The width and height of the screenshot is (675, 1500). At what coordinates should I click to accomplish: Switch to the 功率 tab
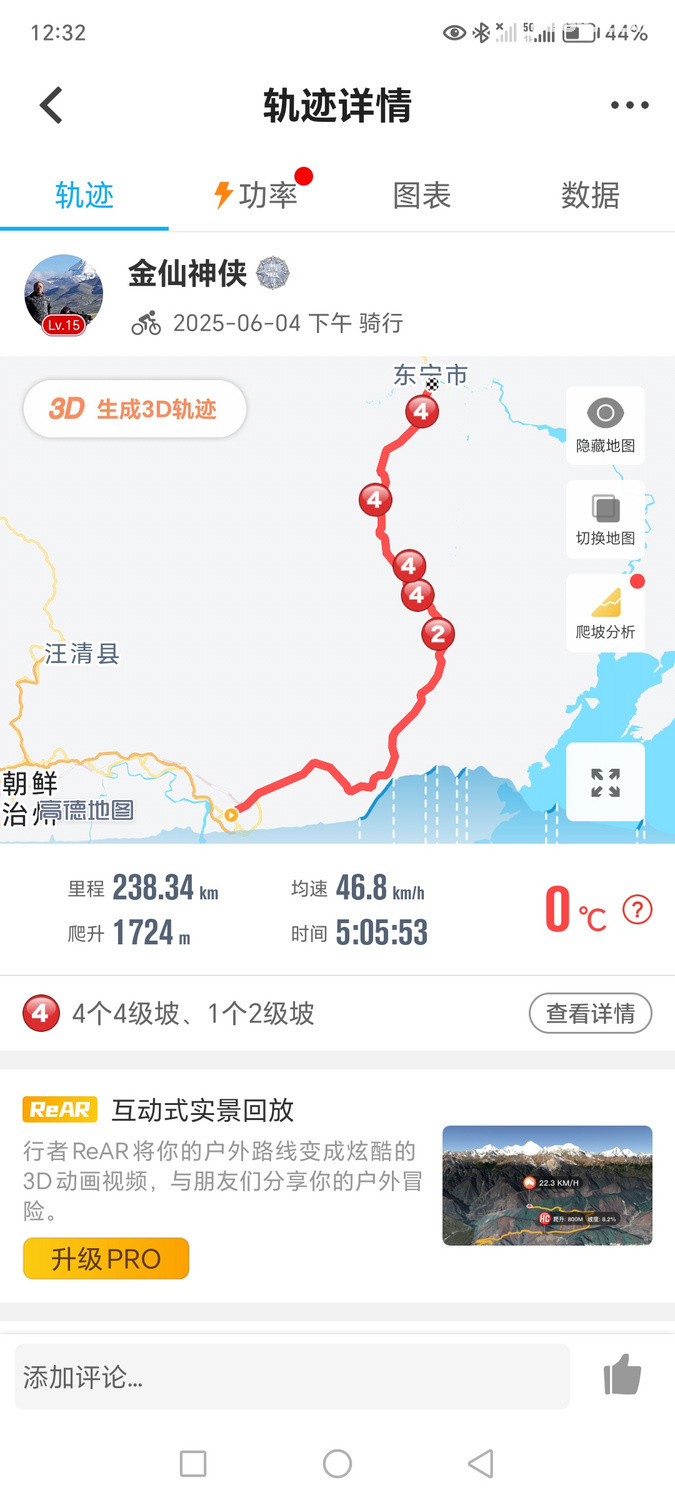pos(258,195)
